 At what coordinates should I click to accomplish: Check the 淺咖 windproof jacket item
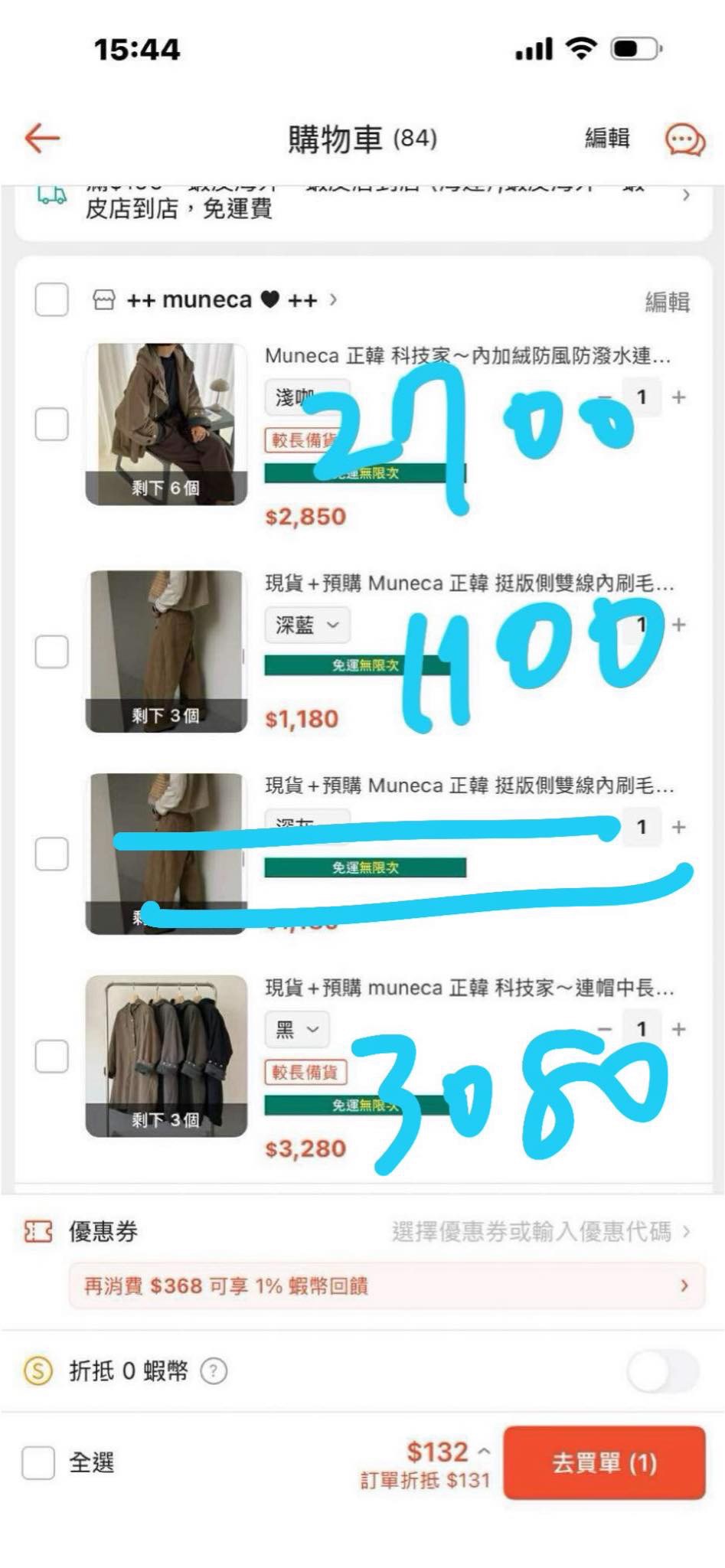pos(51,423)
